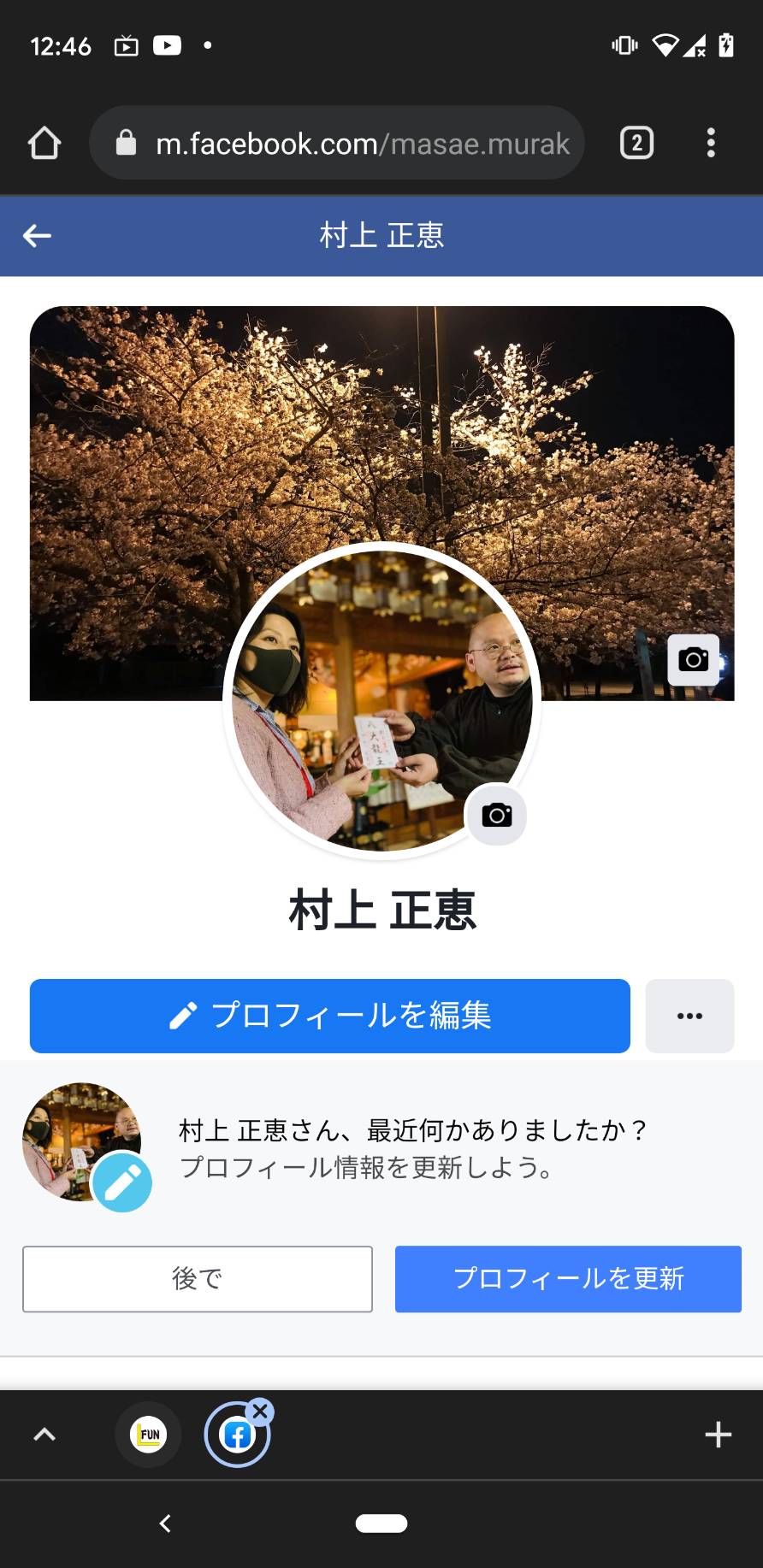The height and width of the screenshot is (1568, 763).
Task: Tap プロフィールを更新 button
Action: tap(568, 1278)
